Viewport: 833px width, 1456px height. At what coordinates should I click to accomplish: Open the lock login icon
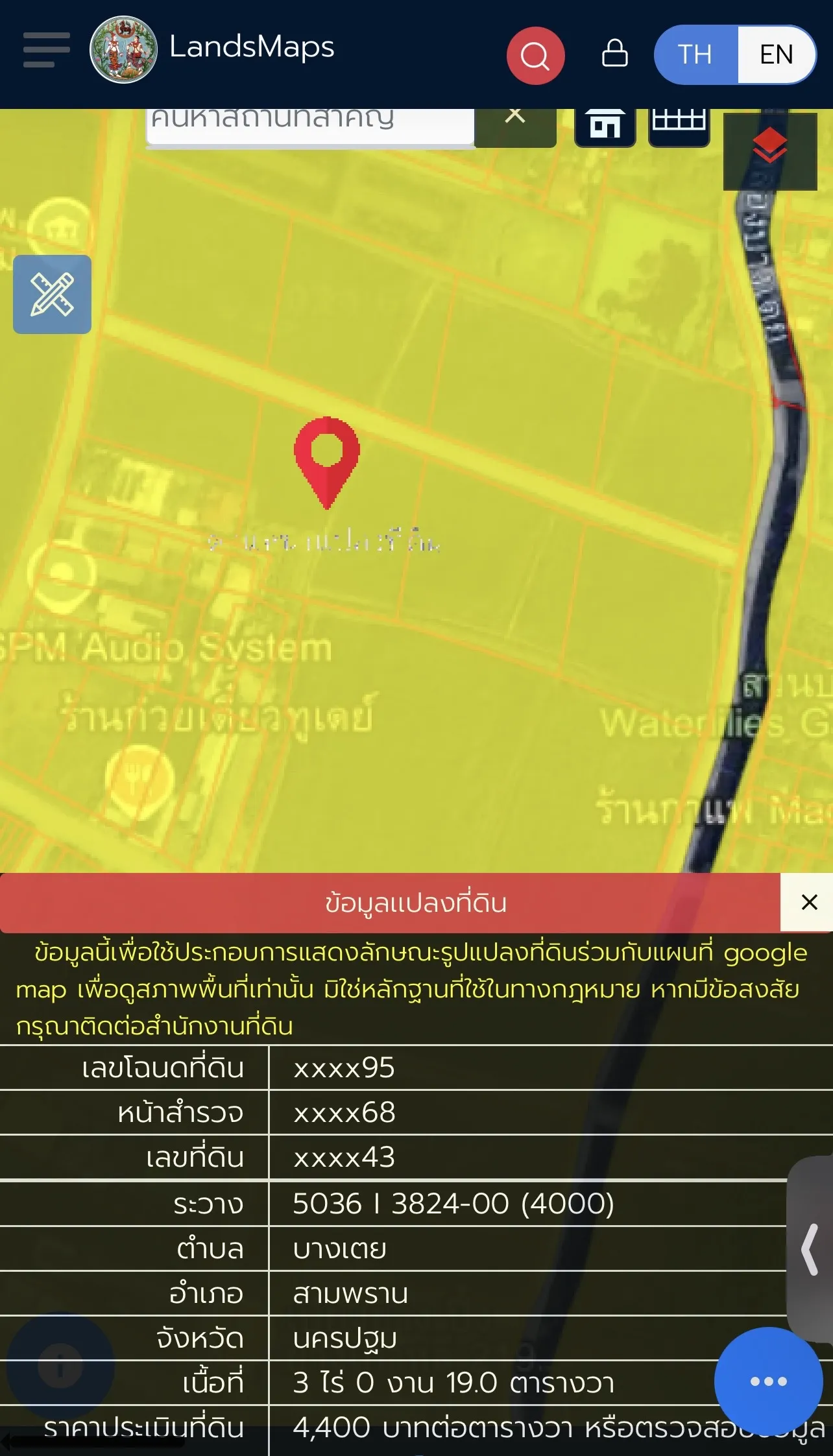(614, 54)
